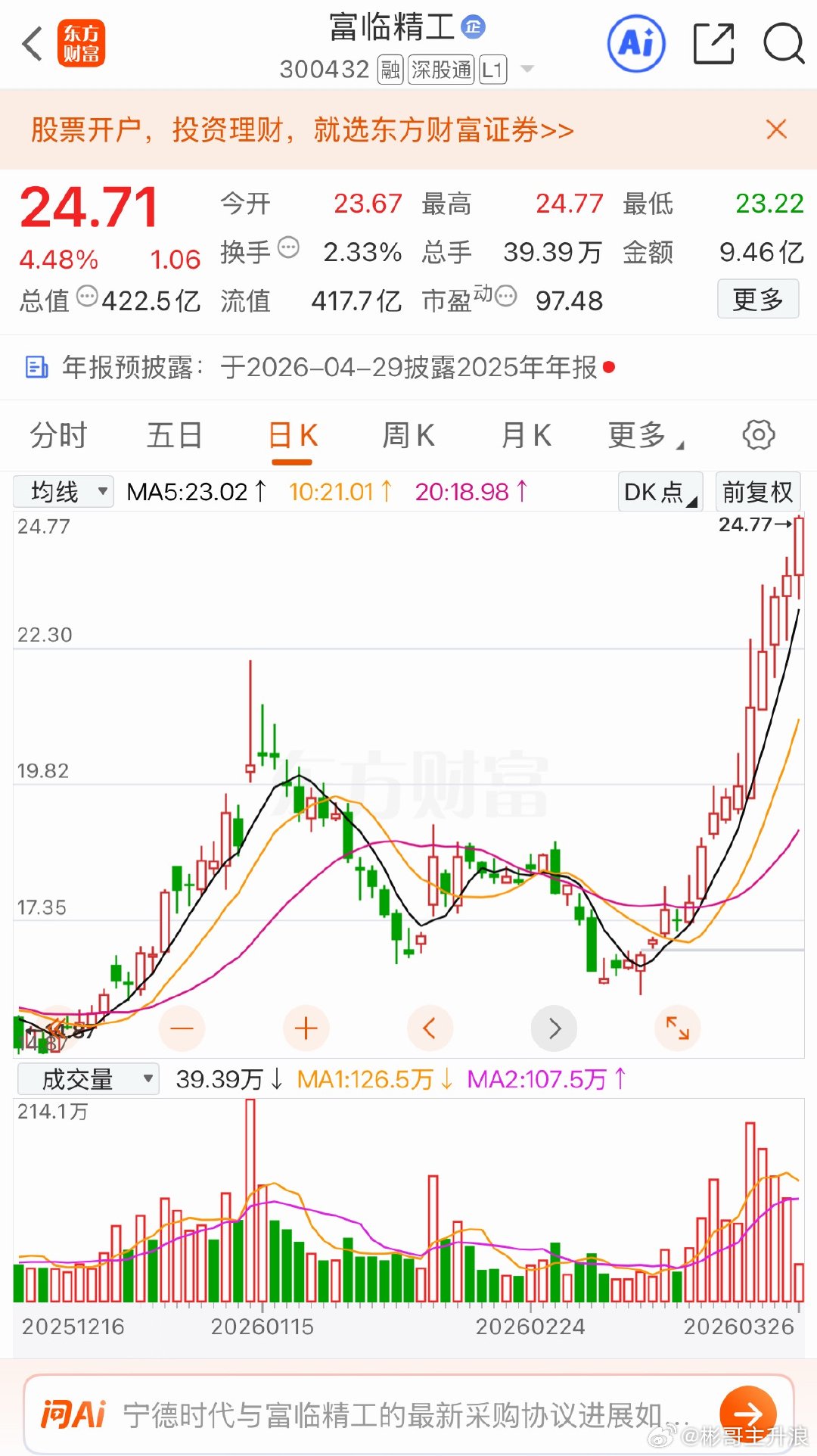The height and width of the screenshot is (1456, 817).
Task: Open the stock search
Action: (783, 45)
